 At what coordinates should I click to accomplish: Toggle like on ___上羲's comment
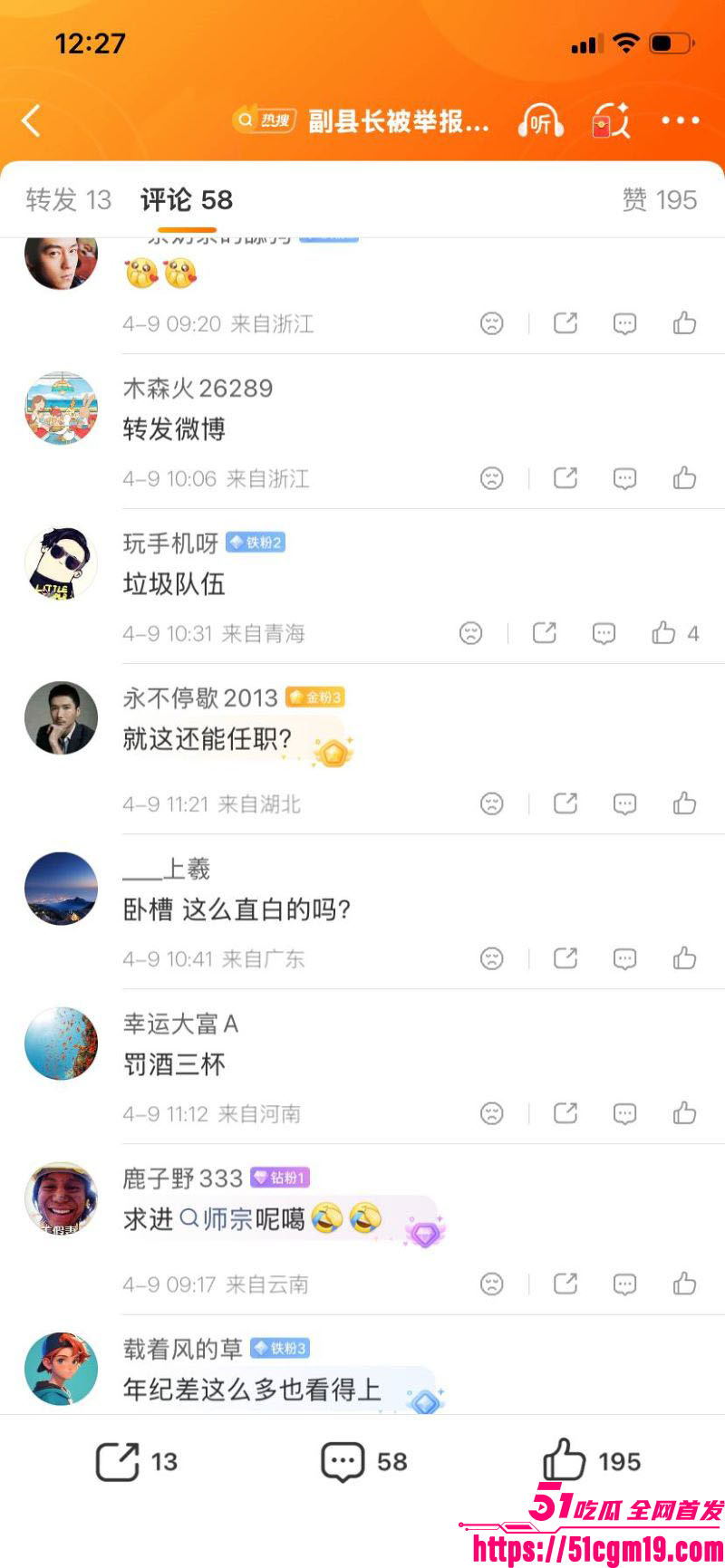pyautogui.click(x=684, y=957)
